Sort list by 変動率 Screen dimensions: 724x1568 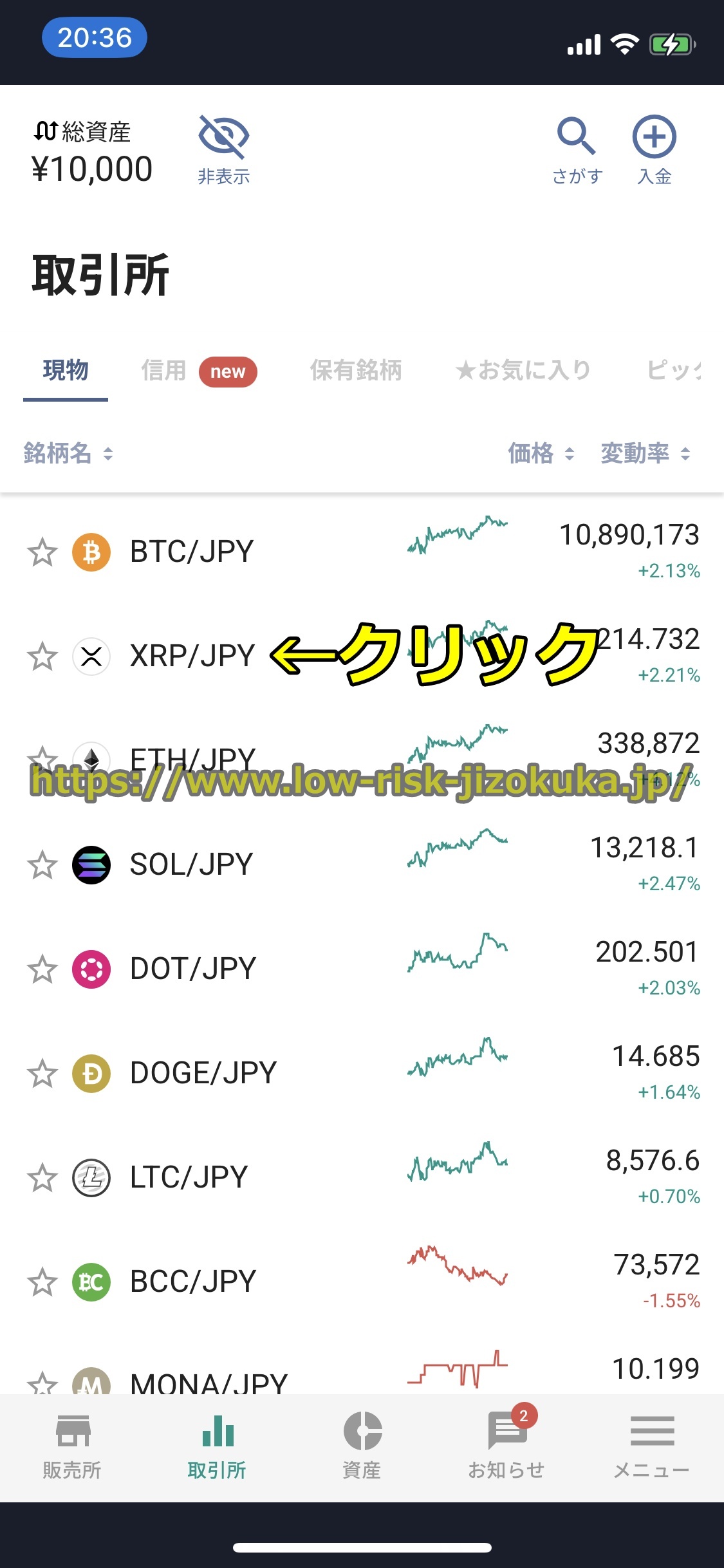(645, 454)
